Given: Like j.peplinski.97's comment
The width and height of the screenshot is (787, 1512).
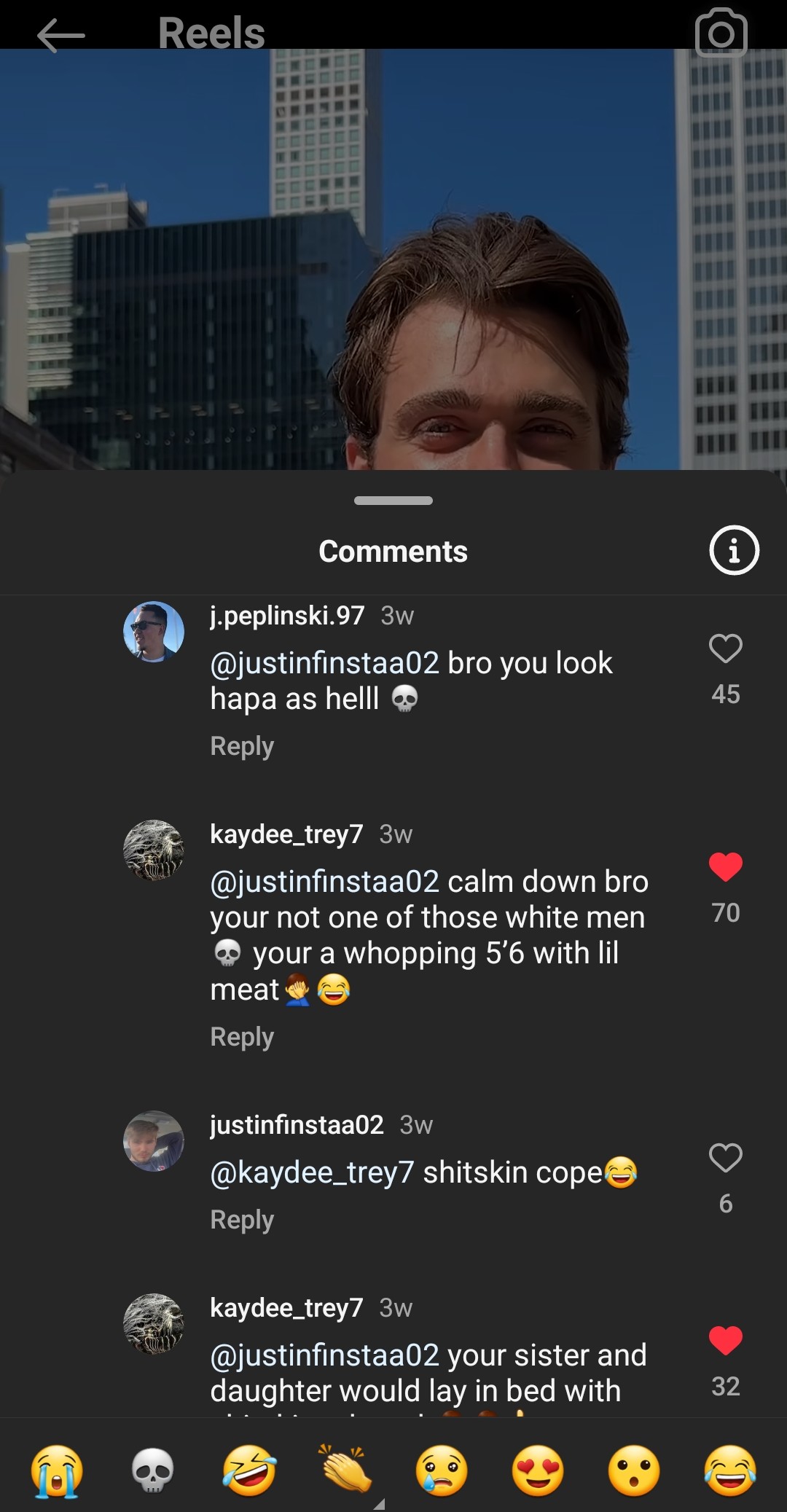Looking at the screenshot, I should click(725, 649).
